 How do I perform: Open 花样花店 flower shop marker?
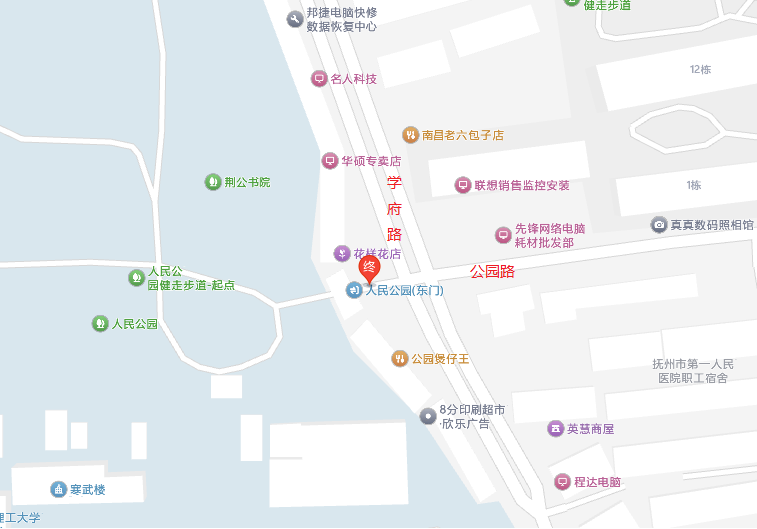(341, 254)
